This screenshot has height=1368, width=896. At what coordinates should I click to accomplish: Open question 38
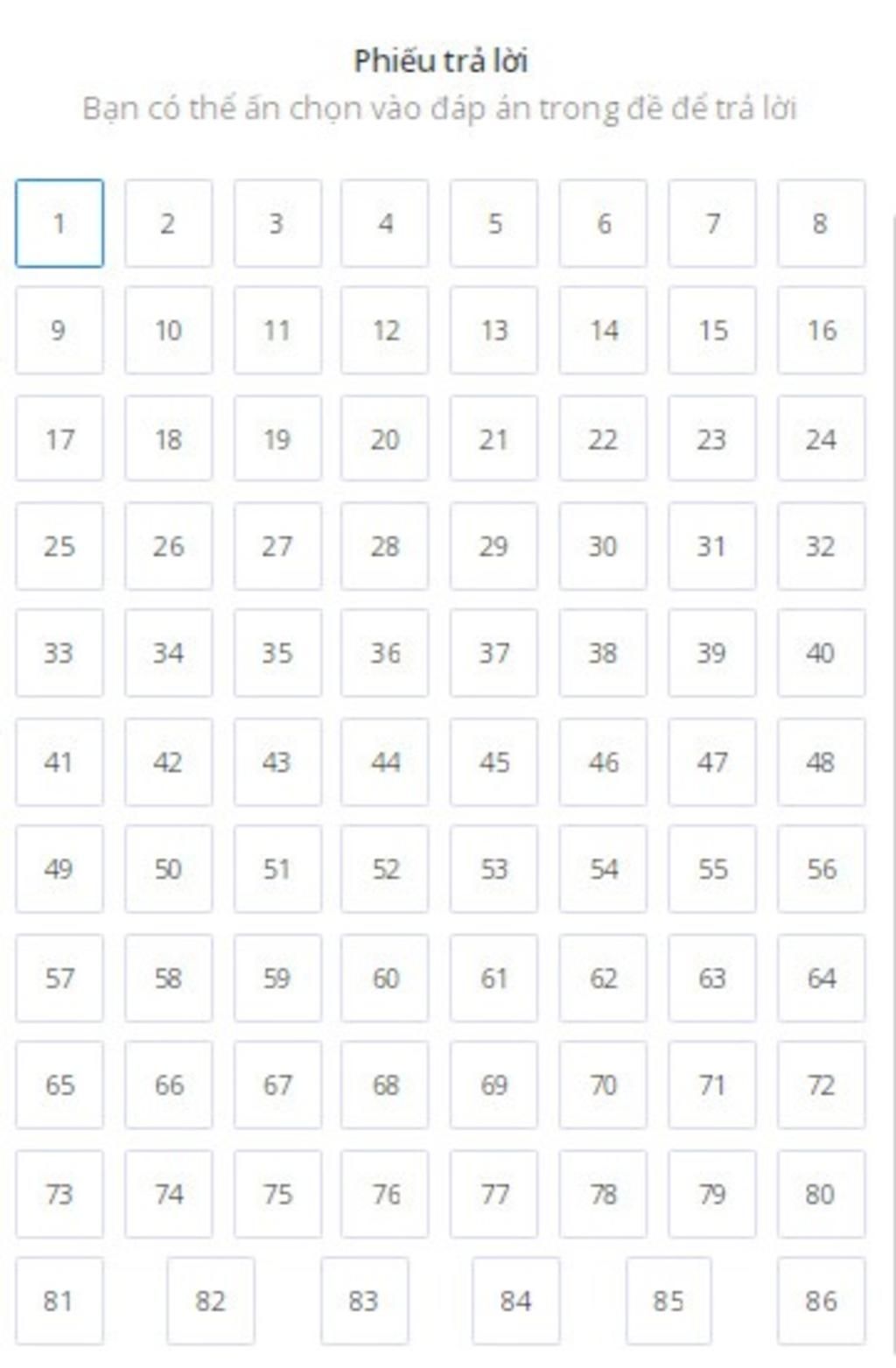pos(603,653)
